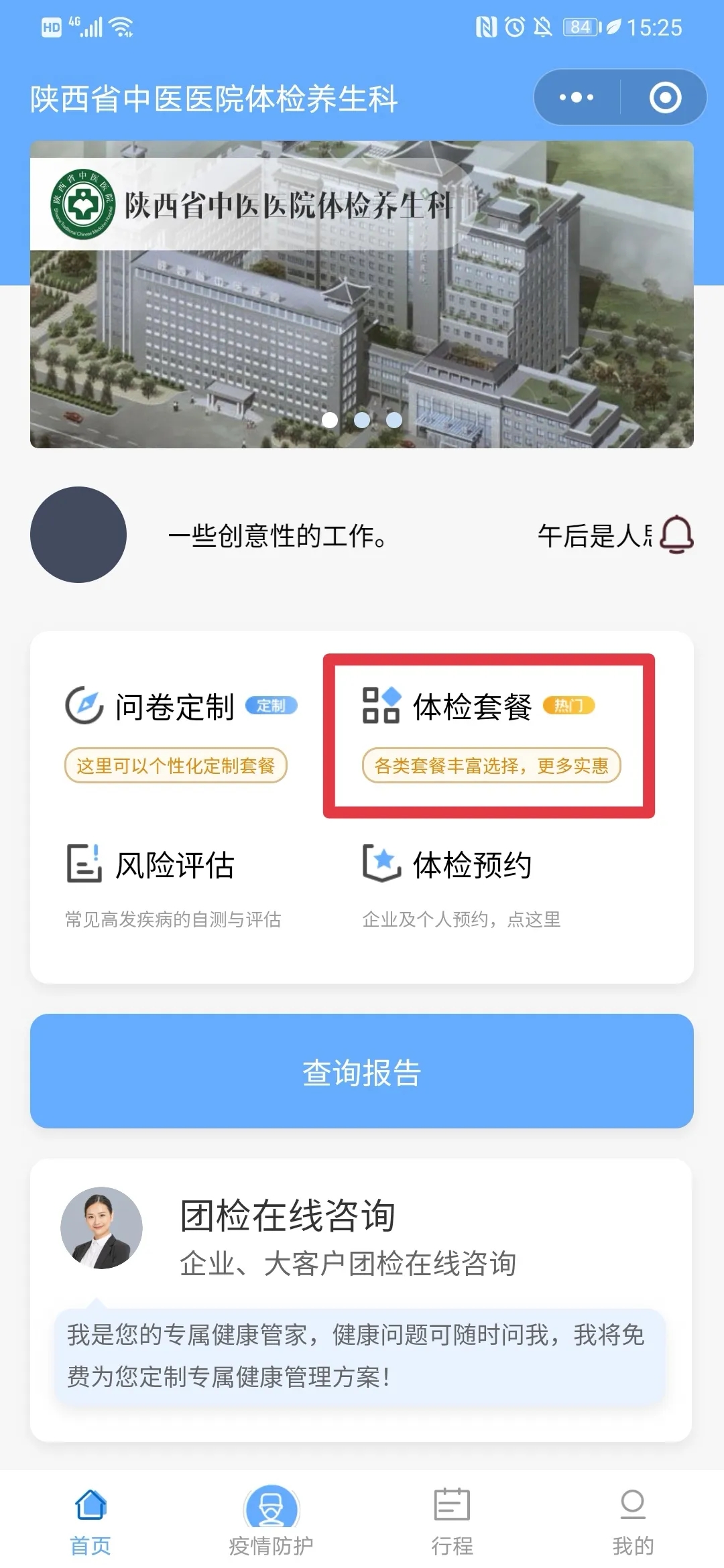The width and height of the screenshot is (724, 1568).
Task: Select the second banner page dot
Action: (x=362, y=420)
